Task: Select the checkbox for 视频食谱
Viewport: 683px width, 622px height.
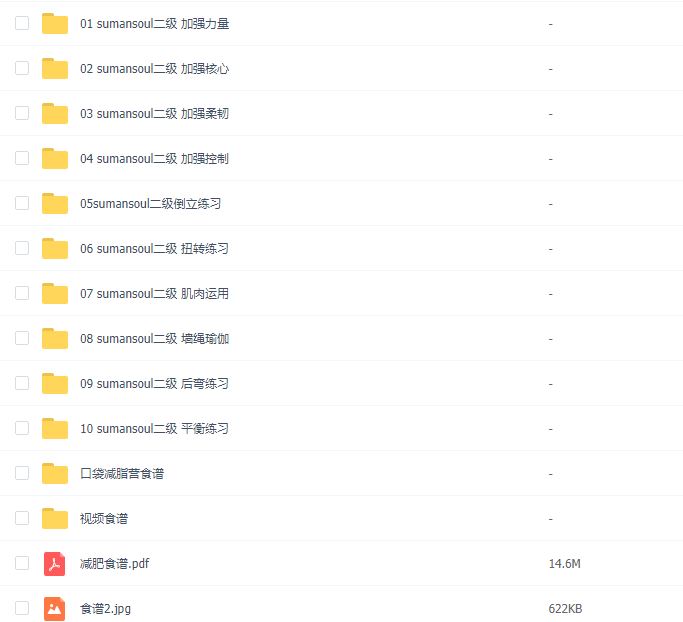Action: [x=22, y=518]
